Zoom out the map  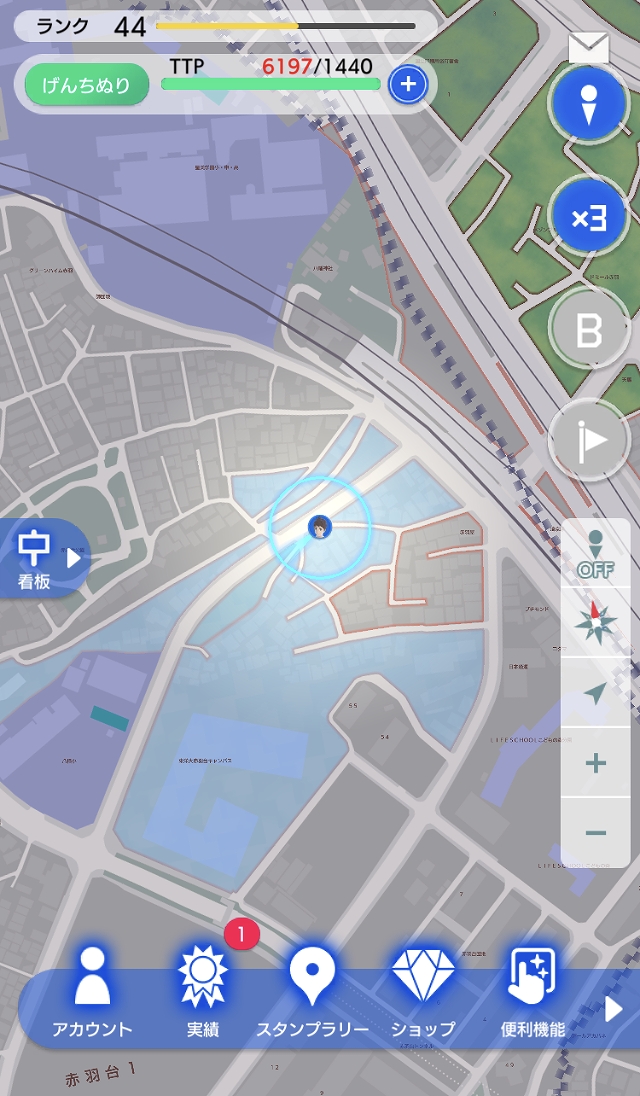point(596,833)
